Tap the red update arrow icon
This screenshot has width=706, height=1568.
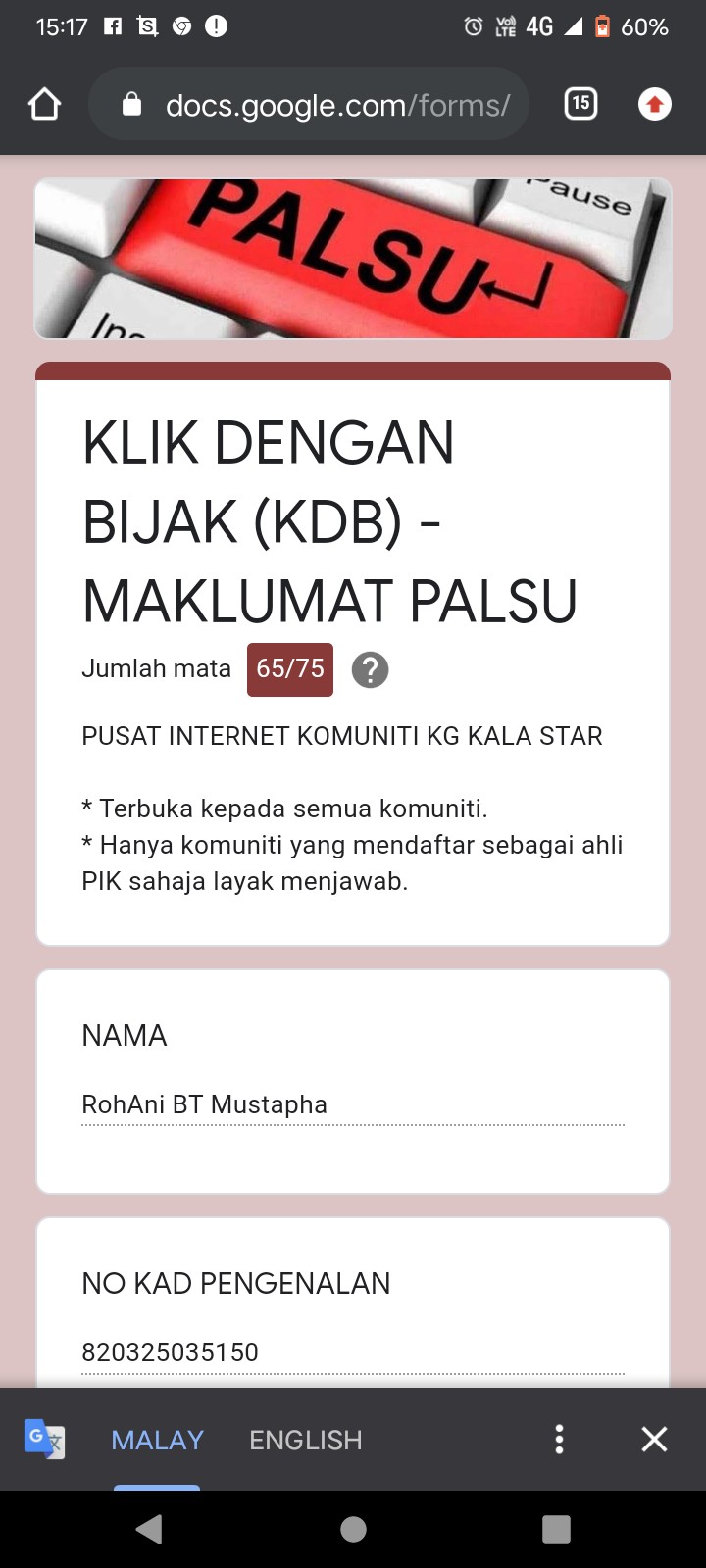click(x=654, y=104)
